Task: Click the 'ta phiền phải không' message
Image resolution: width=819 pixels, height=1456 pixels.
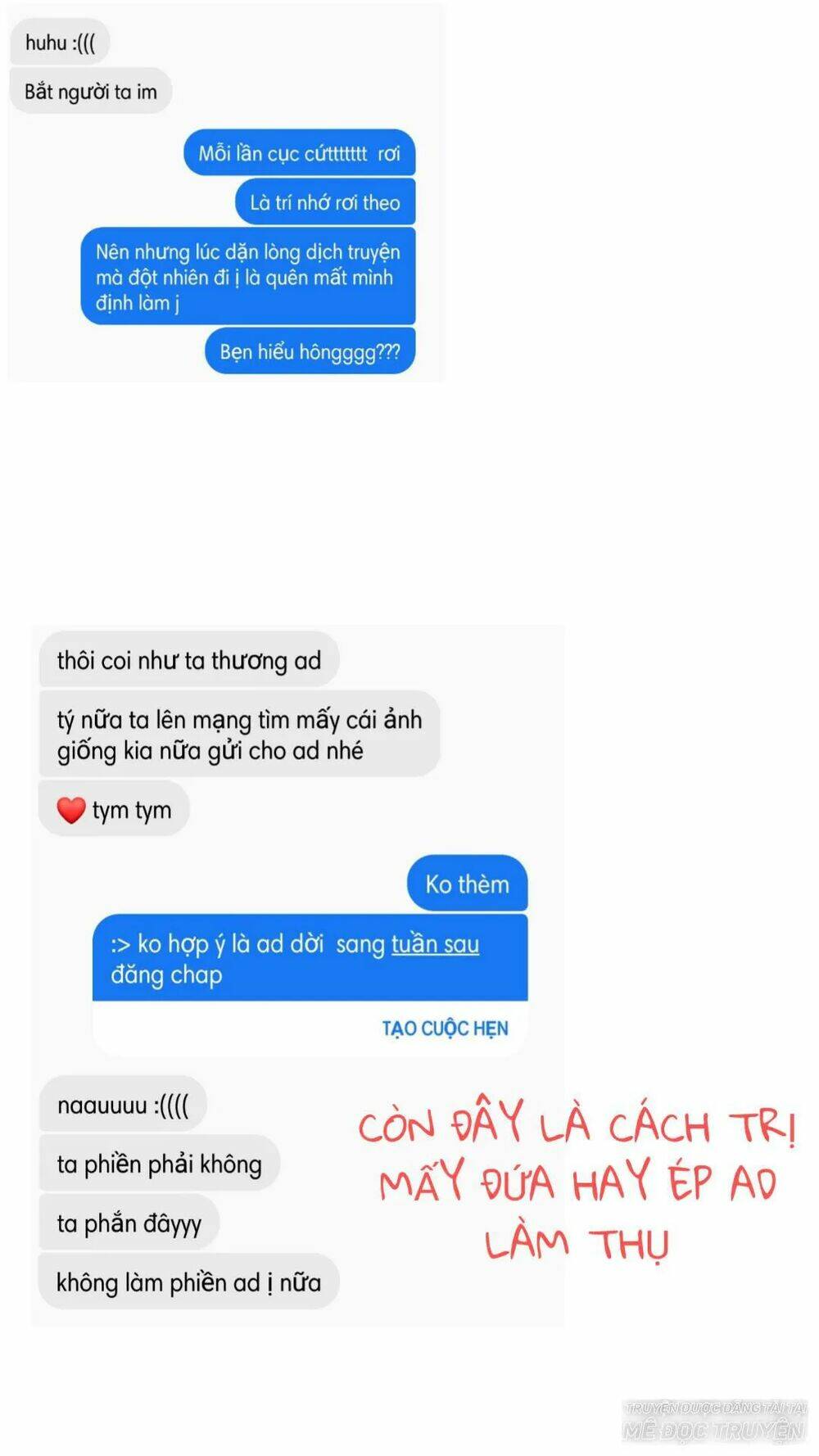Action: click(x=161, y=1162)
